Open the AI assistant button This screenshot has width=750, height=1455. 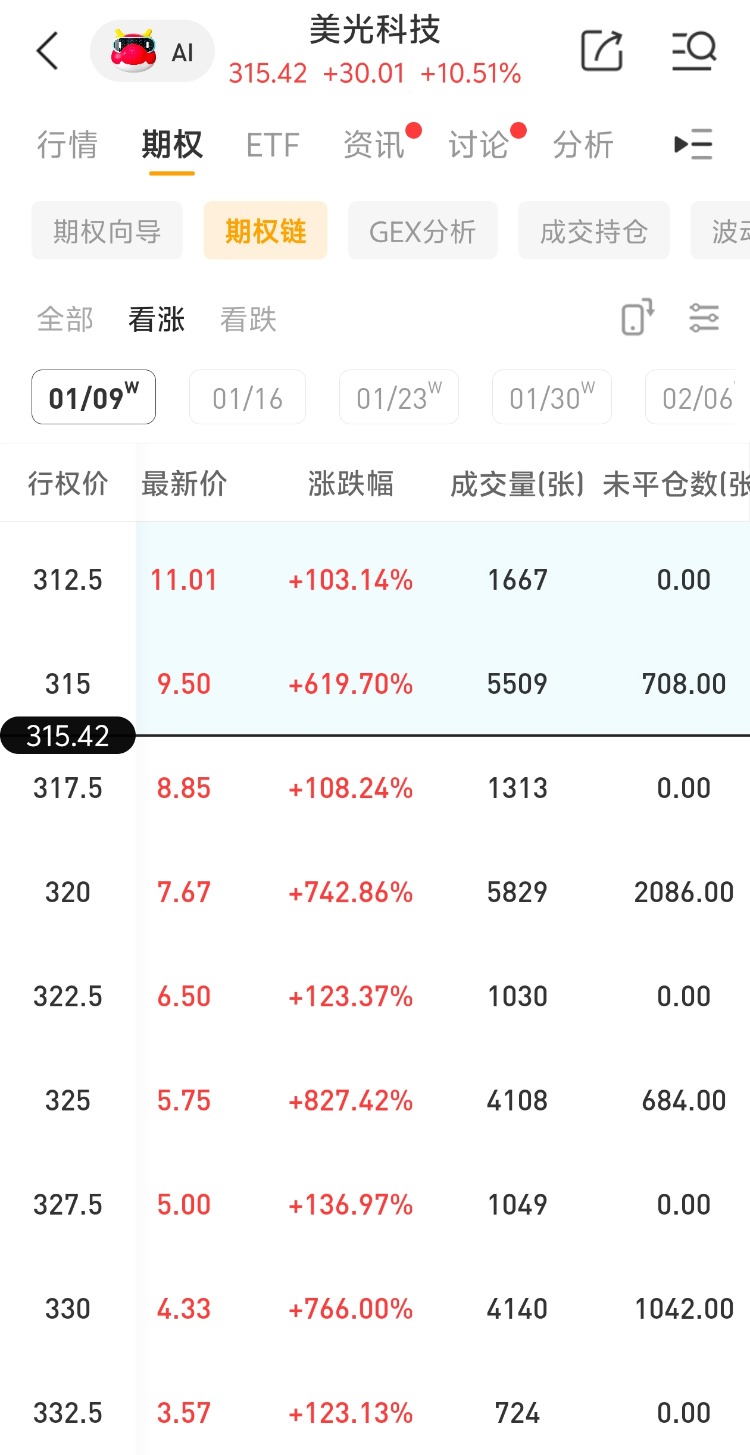(152, 51)
